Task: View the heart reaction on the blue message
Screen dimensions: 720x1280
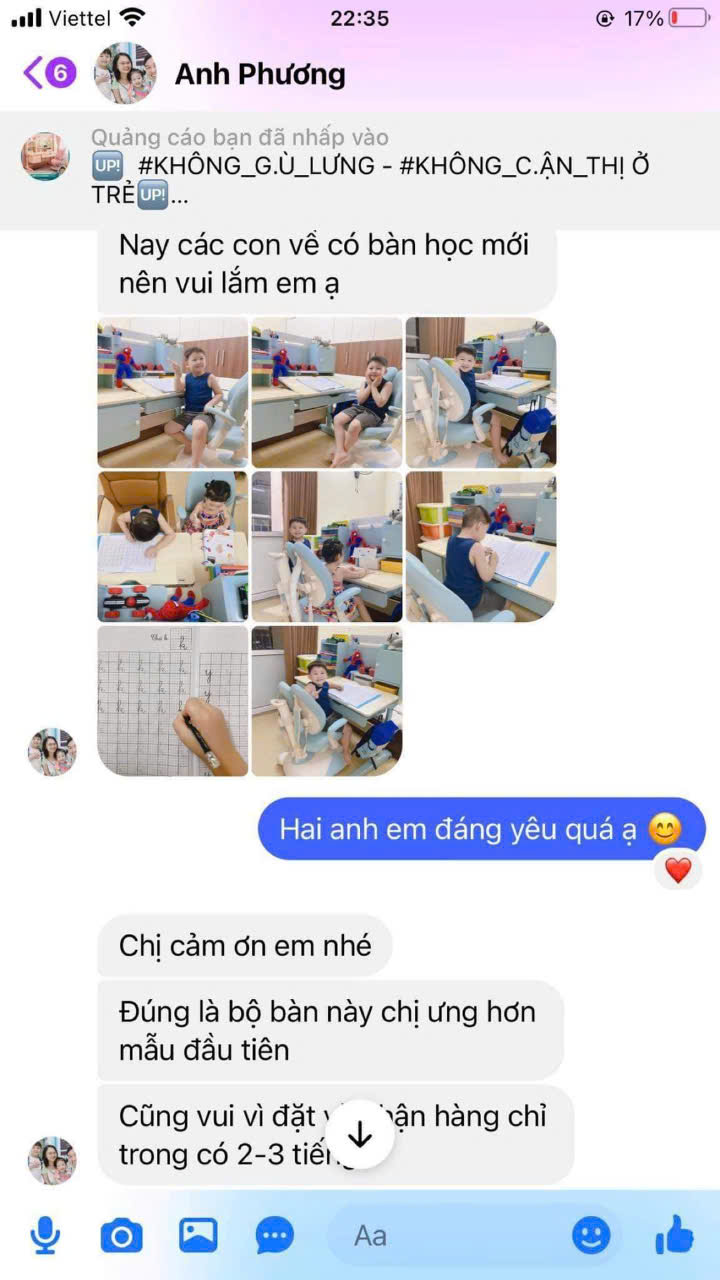Action: point(678,870)
